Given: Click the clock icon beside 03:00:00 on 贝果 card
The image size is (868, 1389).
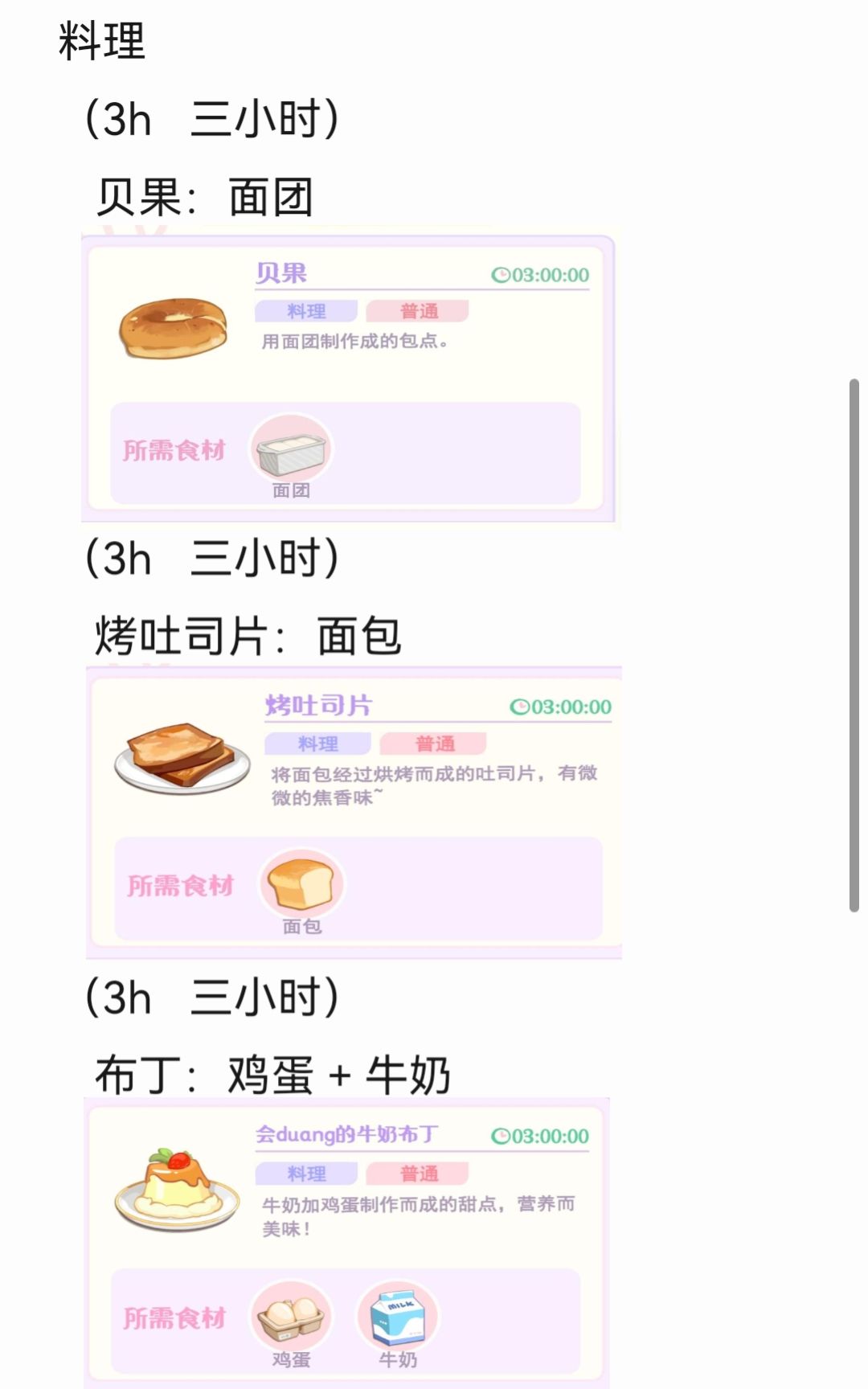Looking at the screenshot, I should (x=502, y=274).
